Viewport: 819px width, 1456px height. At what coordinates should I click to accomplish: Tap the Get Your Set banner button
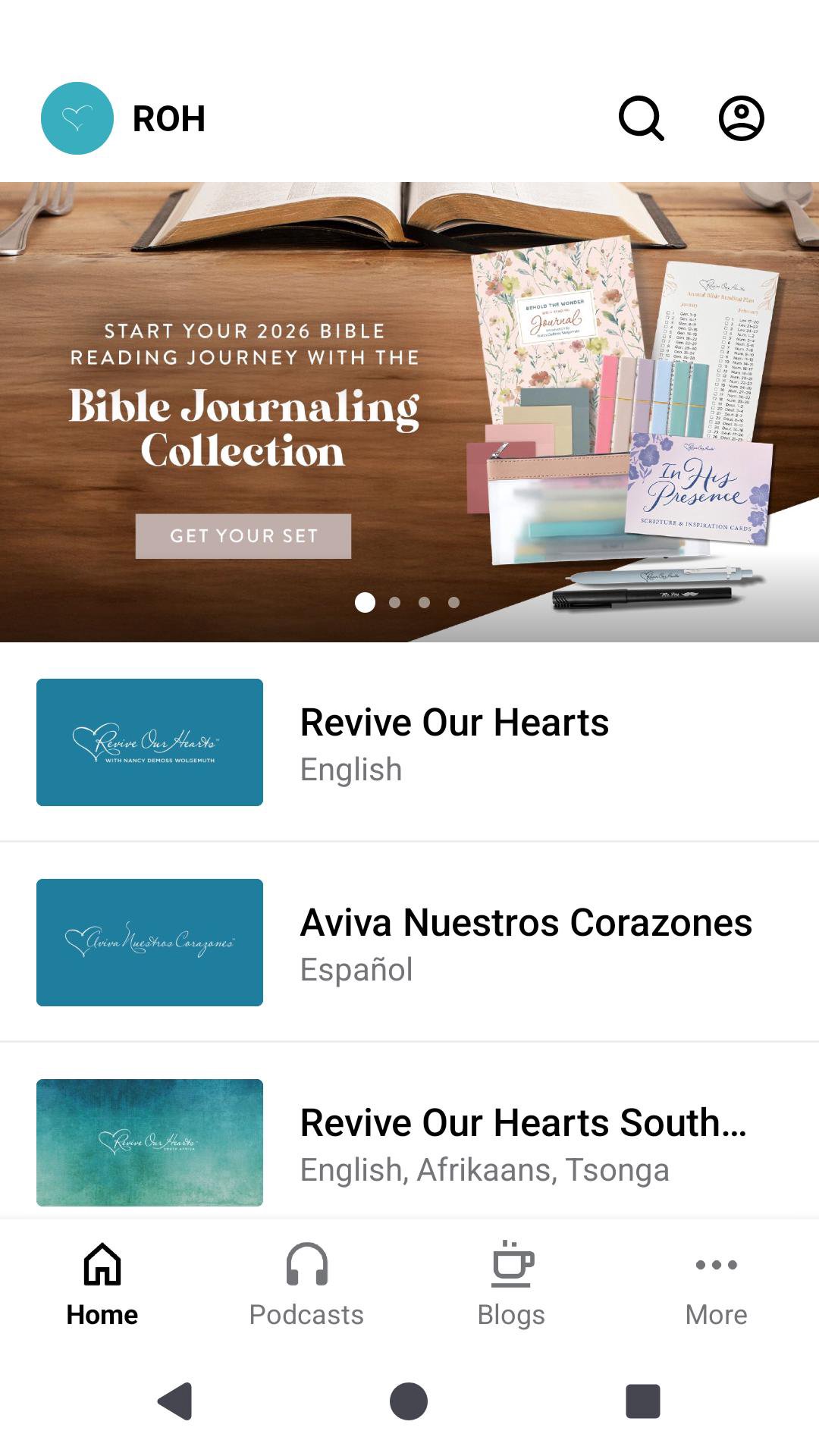[243, 536]
